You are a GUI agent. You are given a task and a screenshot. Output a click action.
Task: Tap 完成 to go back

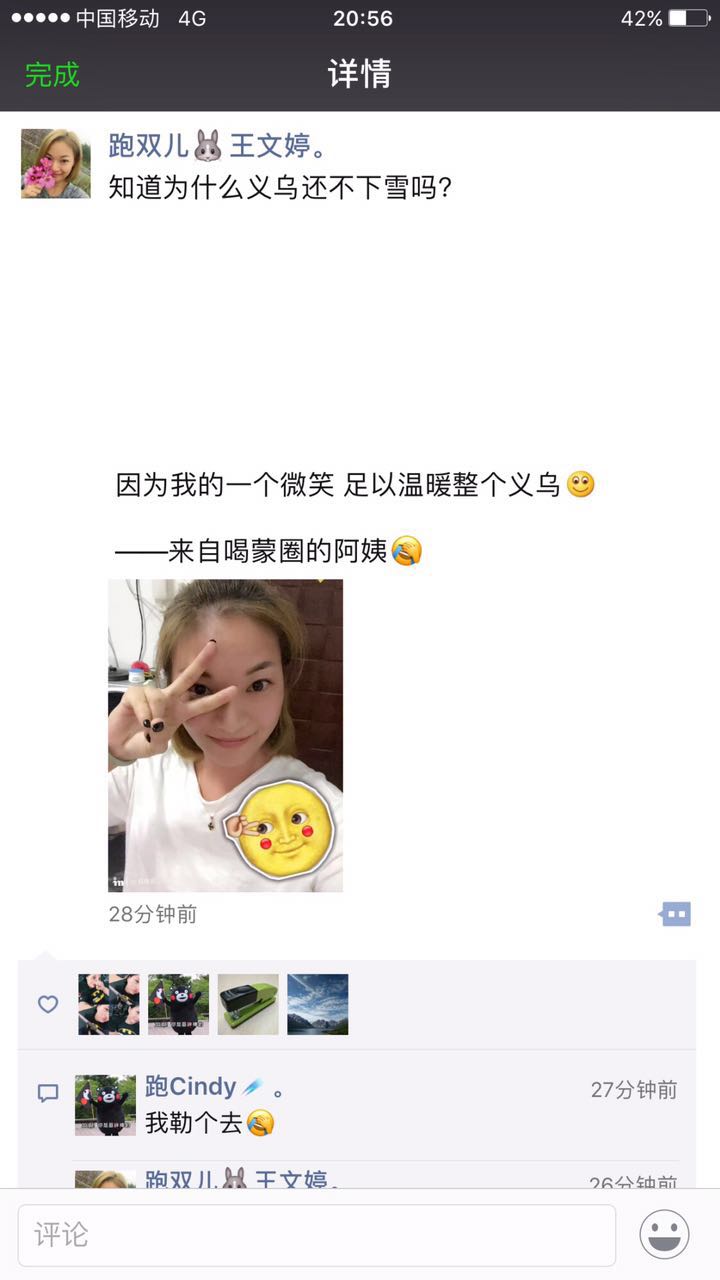52,75
